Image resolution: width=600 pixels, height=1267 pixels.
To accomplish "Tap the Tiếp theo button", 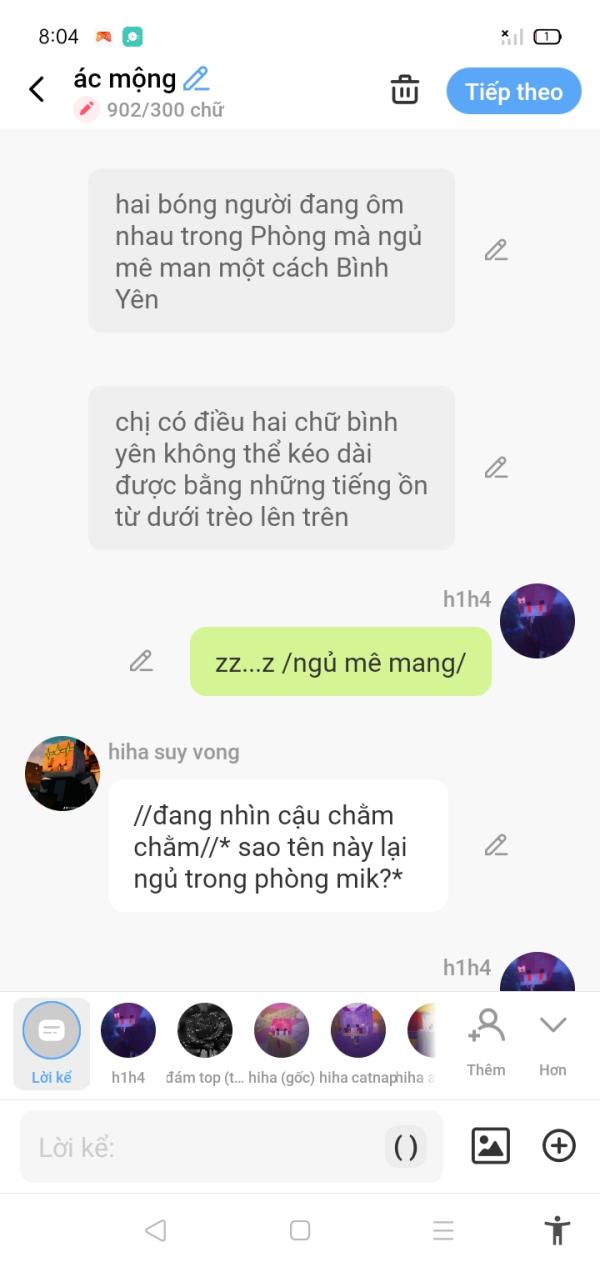I will coord(514,92).
